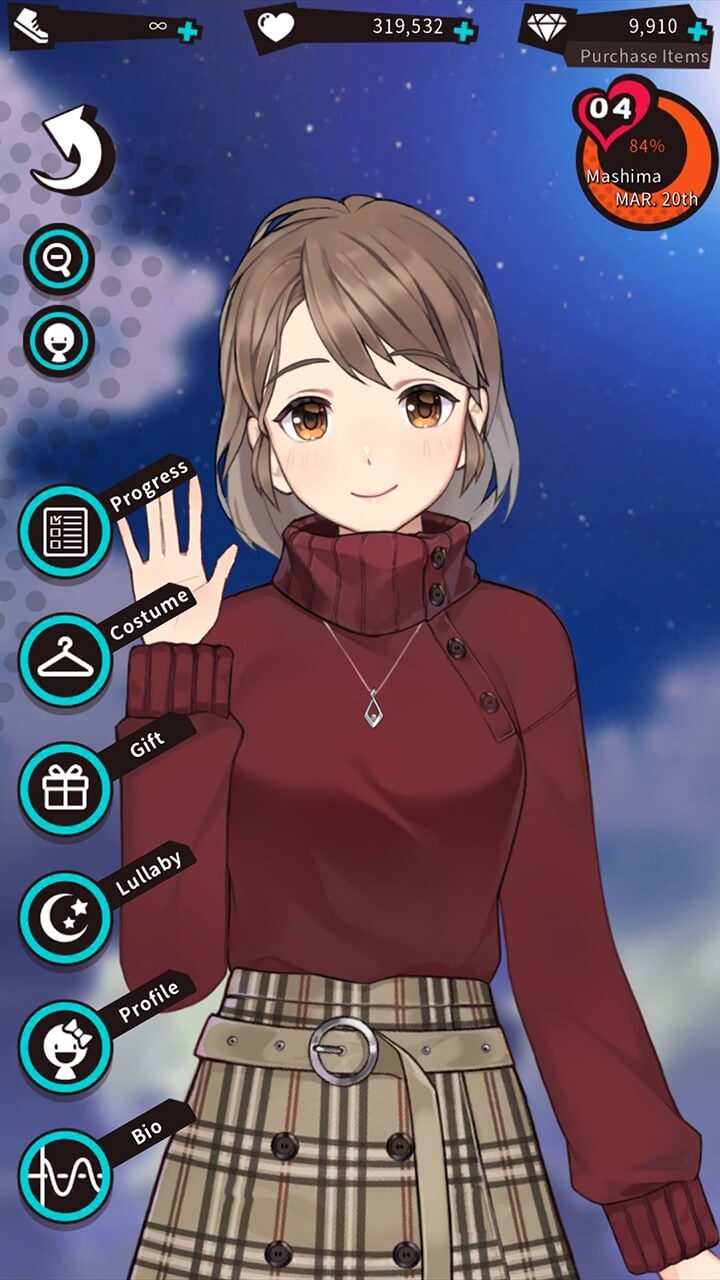The height and width of the screenshot is (1280, 720).
Task: Tap the smiling face icon
Action: (59, 342)
